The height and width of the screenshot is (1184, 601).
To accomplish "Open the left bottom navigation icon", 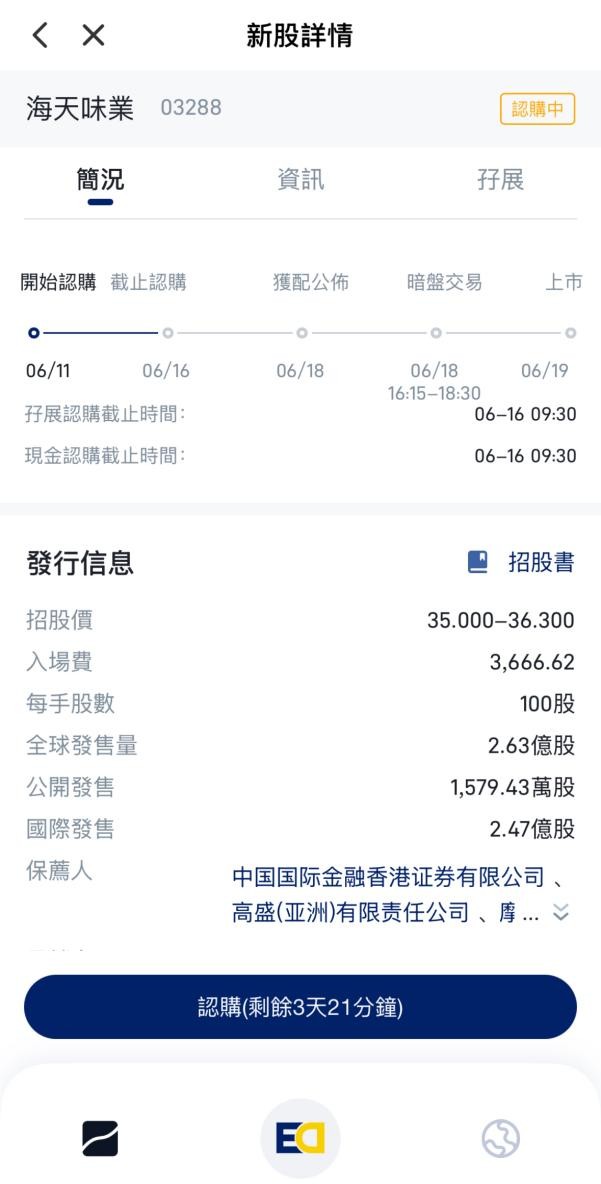I will coord(100,1138).
